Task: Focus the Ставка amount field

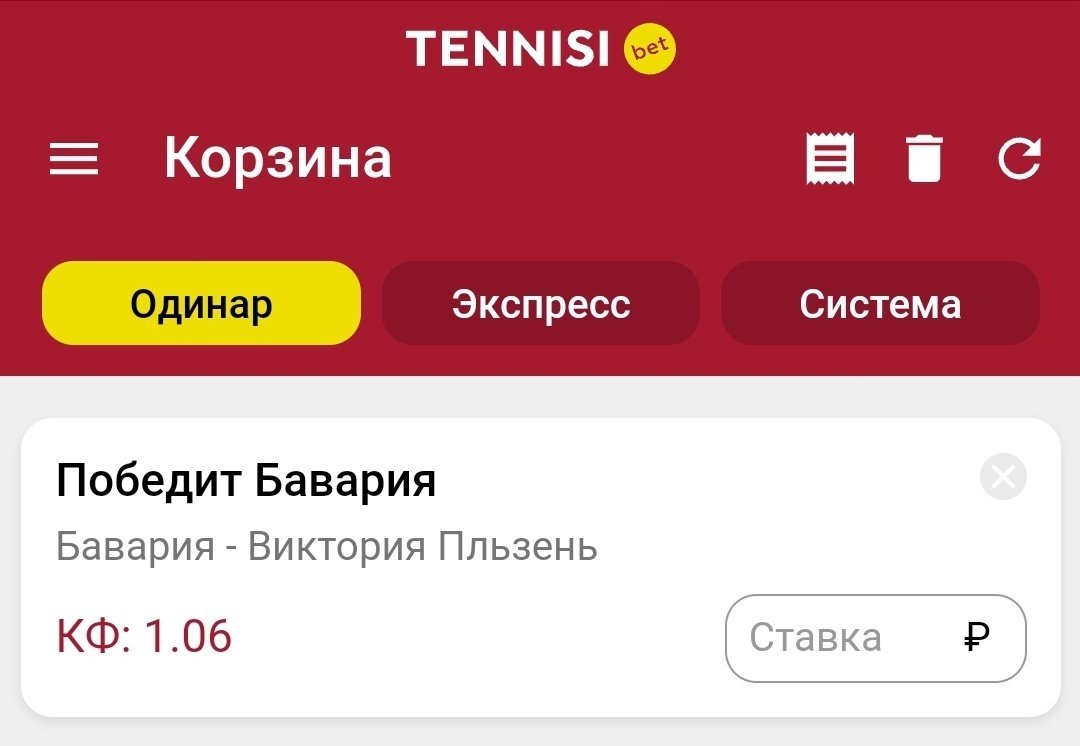Action: [x=850, y=638]
